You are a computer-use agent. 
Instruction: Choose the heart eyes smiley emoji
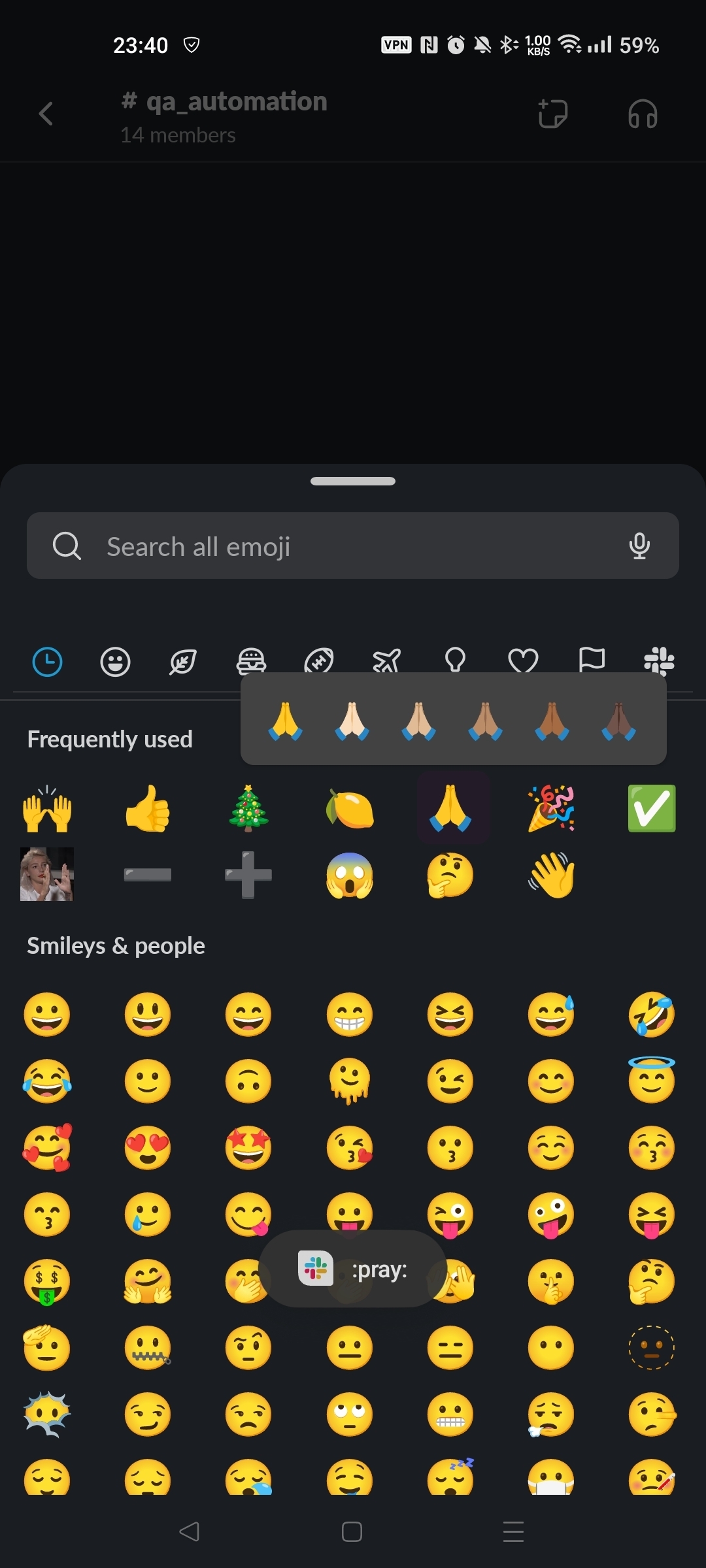(x=148, y=1148)
